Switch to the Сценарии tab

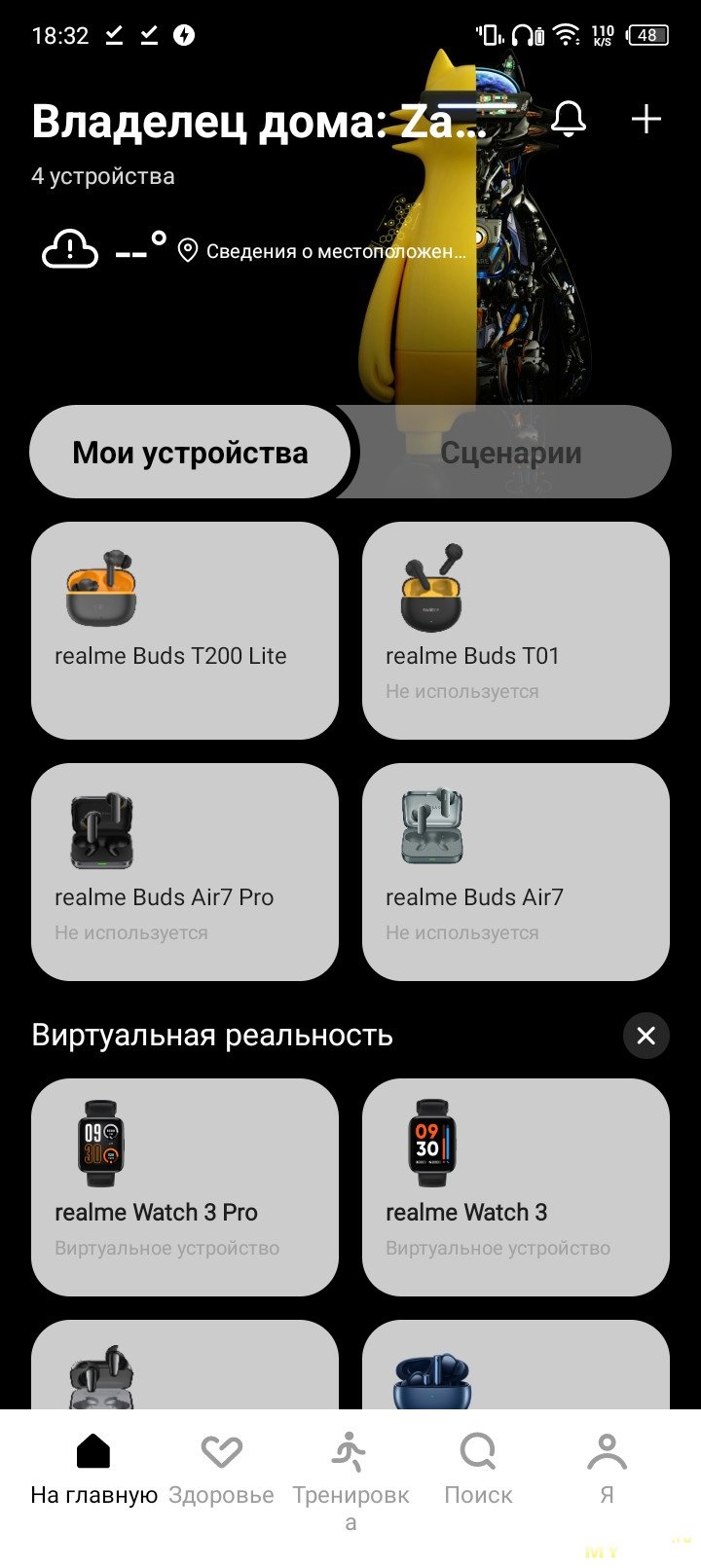pyautogui.click(x=511, y=453)
